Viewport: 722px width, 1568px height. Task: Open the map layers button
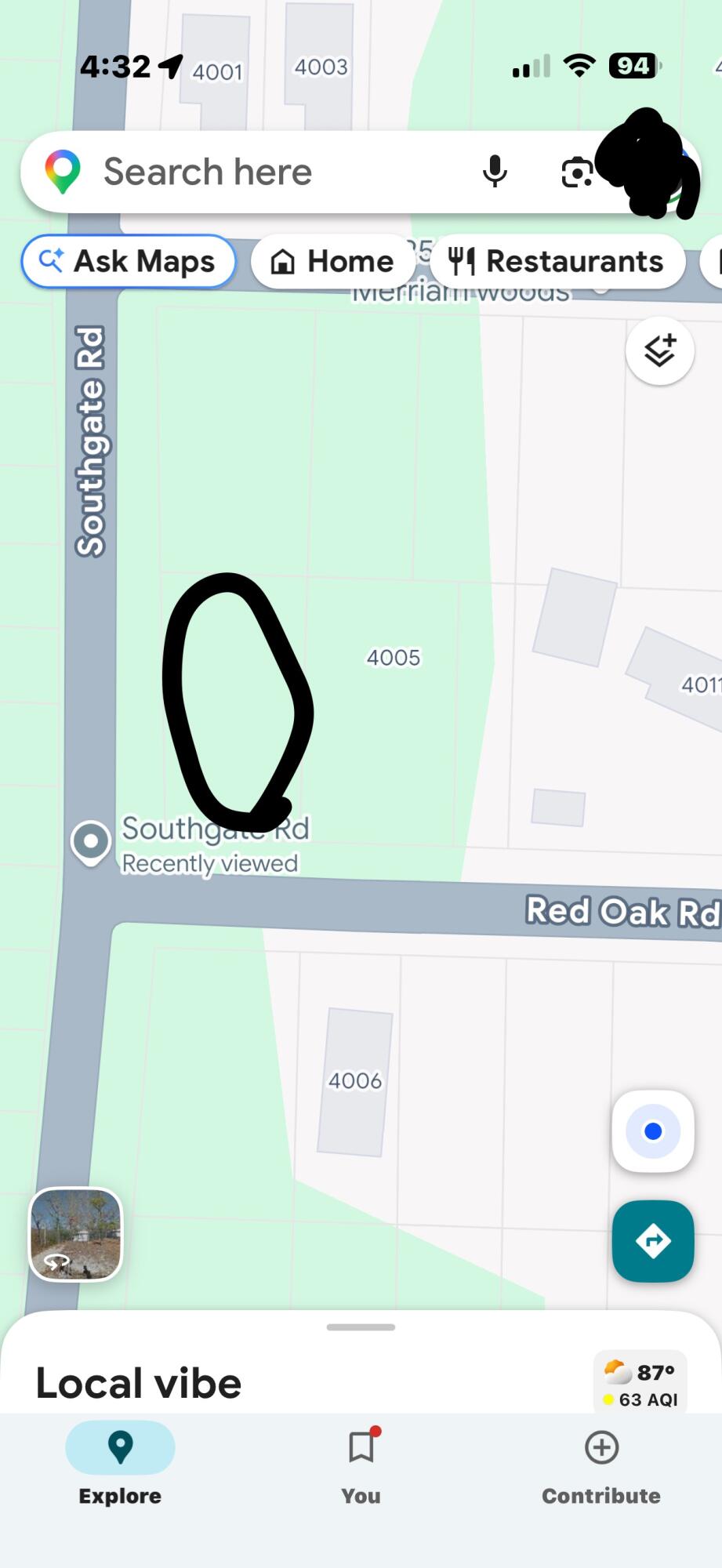(660, 350)
